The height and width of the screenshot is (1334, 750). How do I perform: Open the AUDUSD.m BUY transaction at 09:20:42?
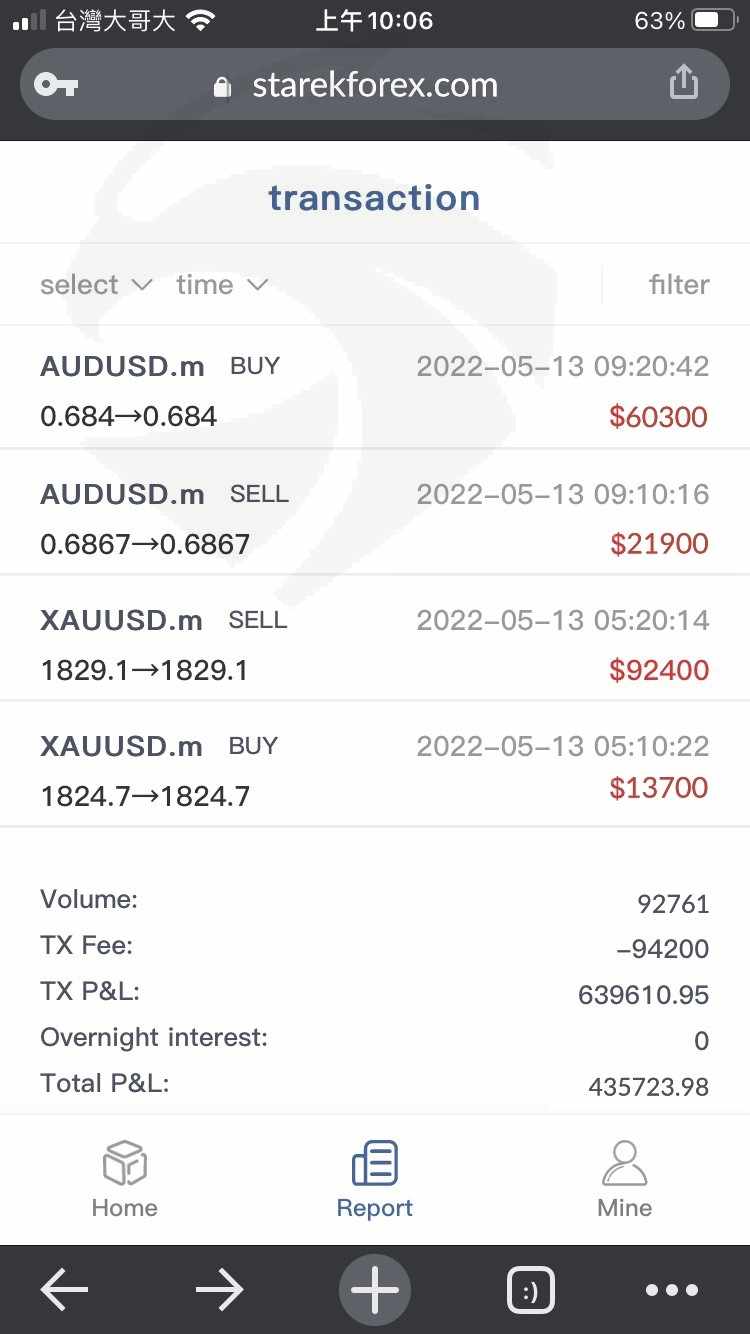click(374, 390)
